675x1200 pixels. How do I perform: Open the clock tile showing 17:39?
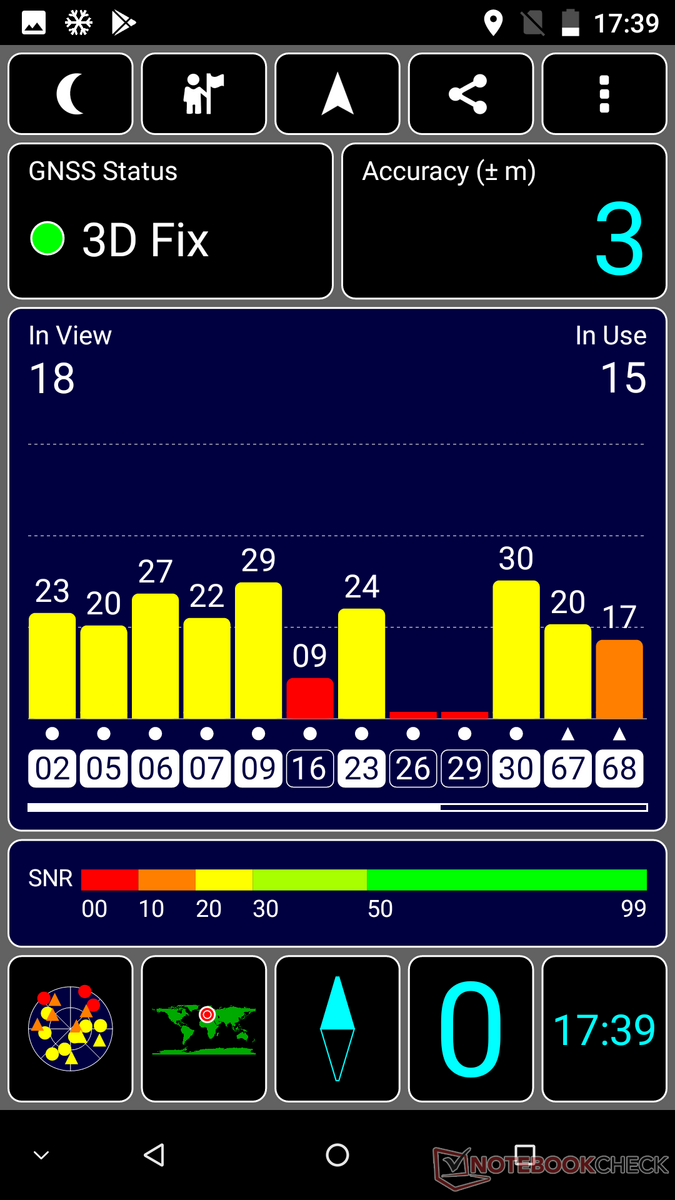604,1028
